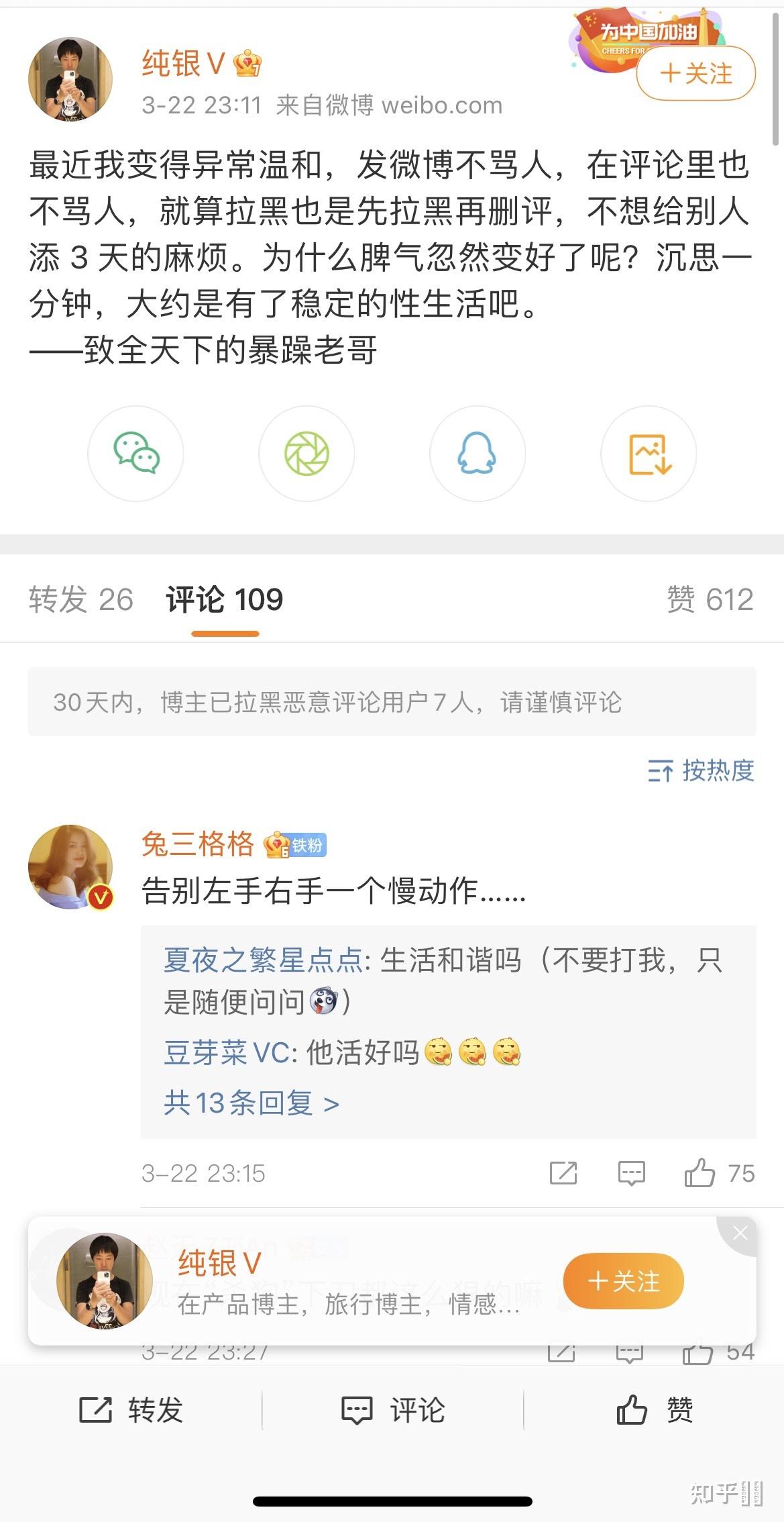
Task: Reply to 兔三格格's comment
Action: pos(631,1173)
